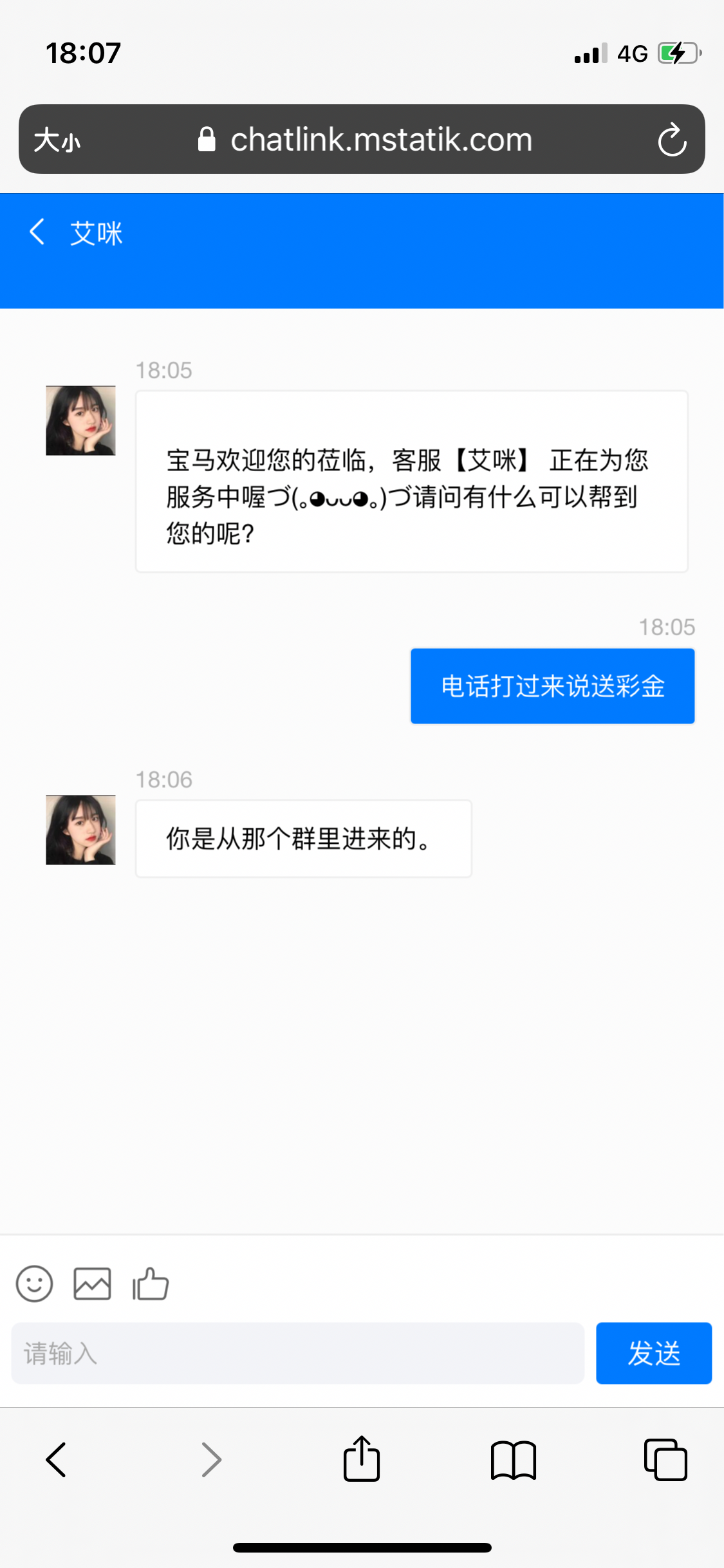Open the 大小 text size menu
Viewport: 724px width, 1568px height.
click(x=57, y=140)
